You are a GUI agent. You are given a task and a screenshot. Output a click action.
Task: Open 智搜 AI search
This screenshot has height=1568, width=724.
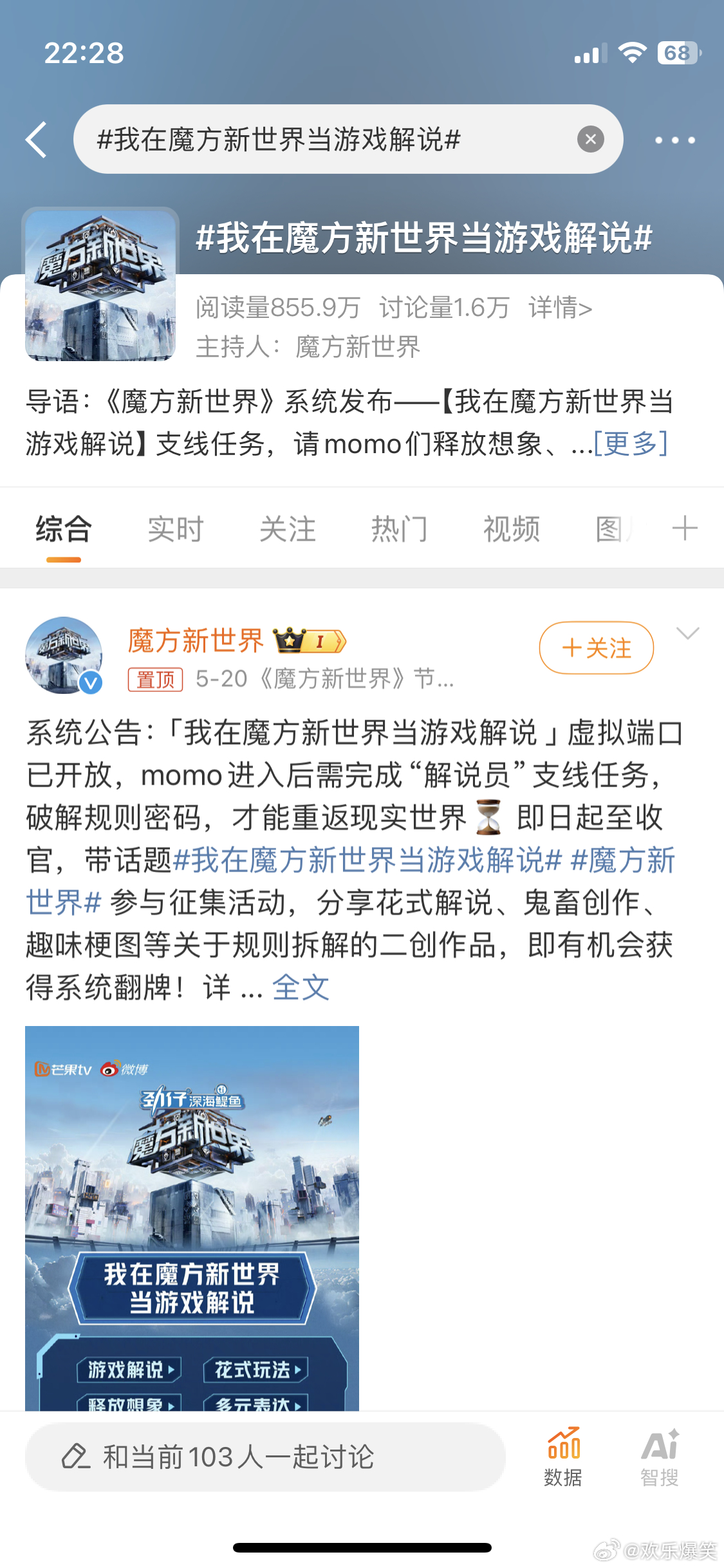point(660,1457)
